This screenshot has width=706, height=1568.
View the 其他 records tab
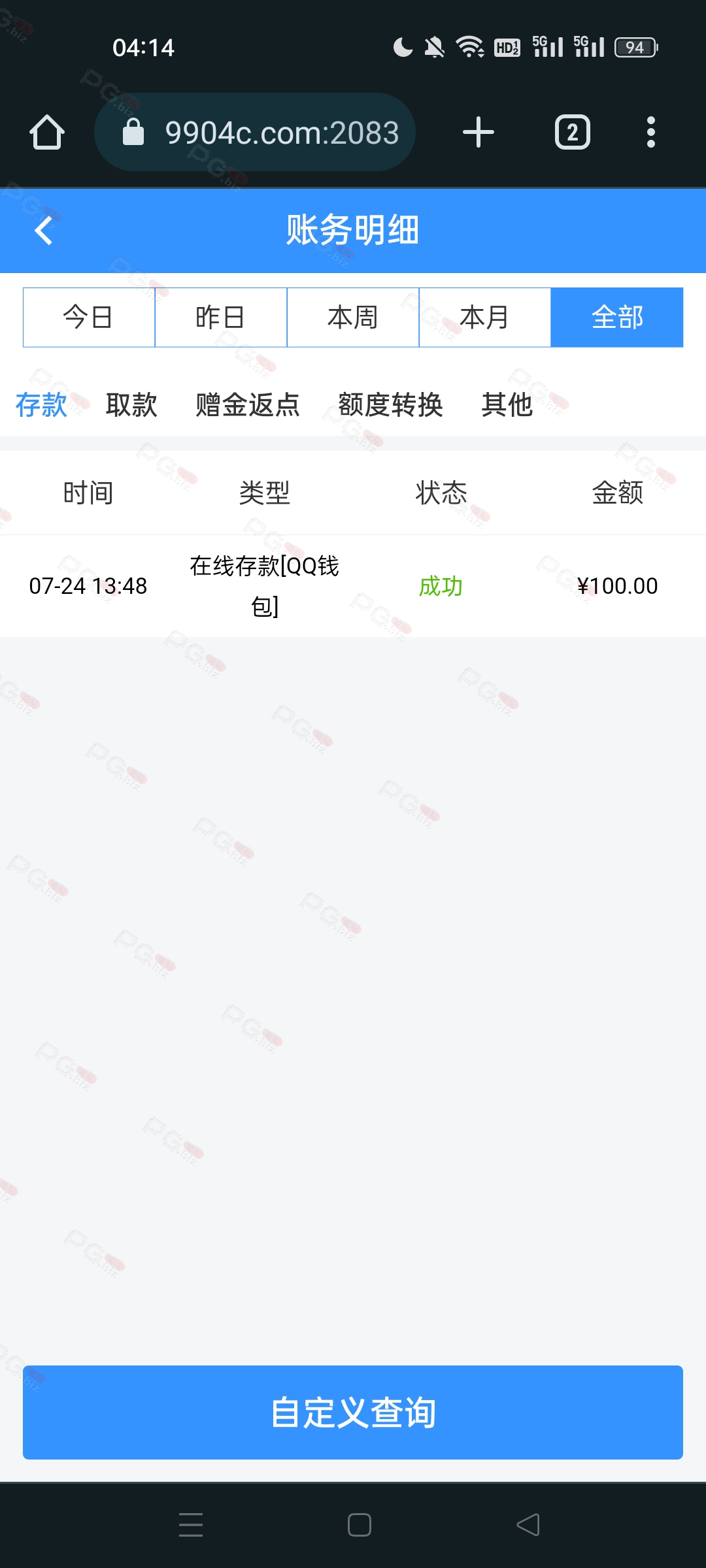tap(507, 405)
